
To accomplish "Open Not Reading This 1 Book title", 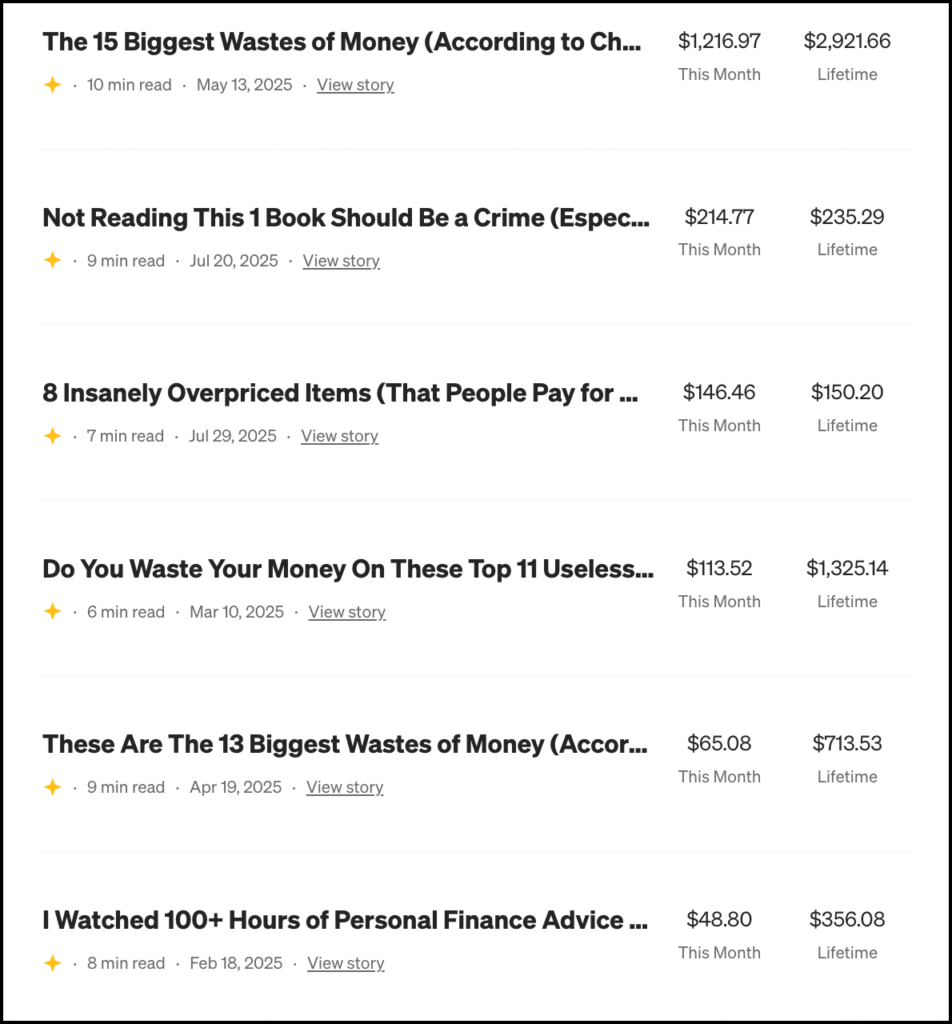I will pyautogui.click(x=345, y=218).
